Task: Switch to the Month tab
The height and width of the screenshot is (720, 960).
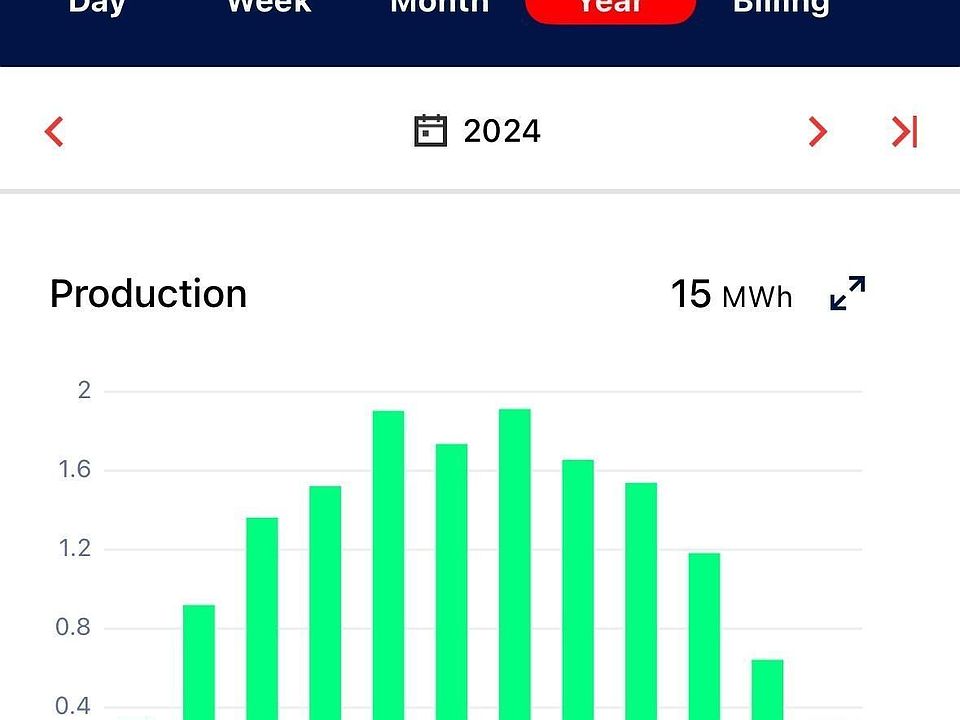Action: [439, 6]
